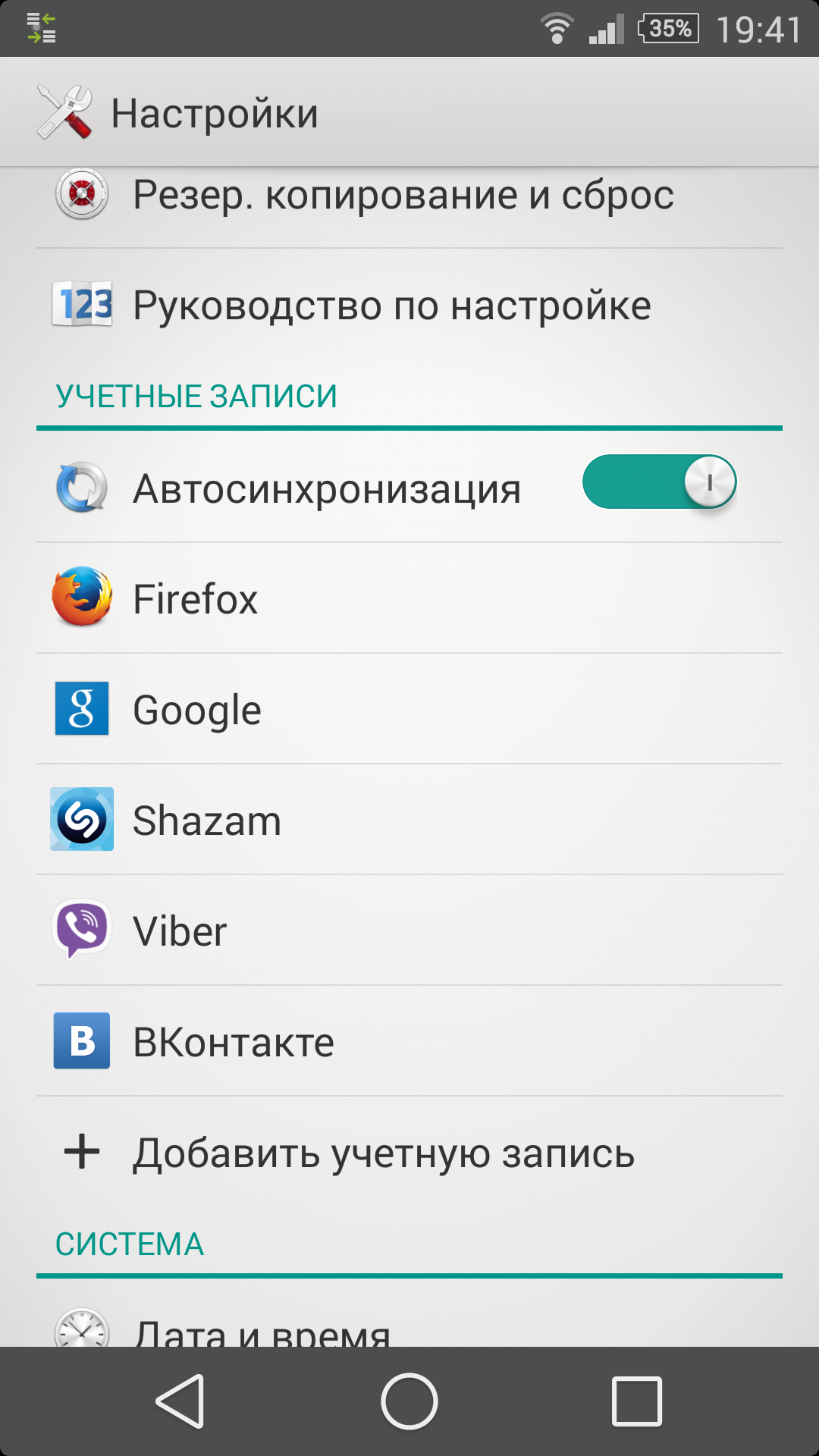819x1456 pixels.
Task: Tap Добавить учетную запись
Action: pyautogui.click(x=384, y=1153)
